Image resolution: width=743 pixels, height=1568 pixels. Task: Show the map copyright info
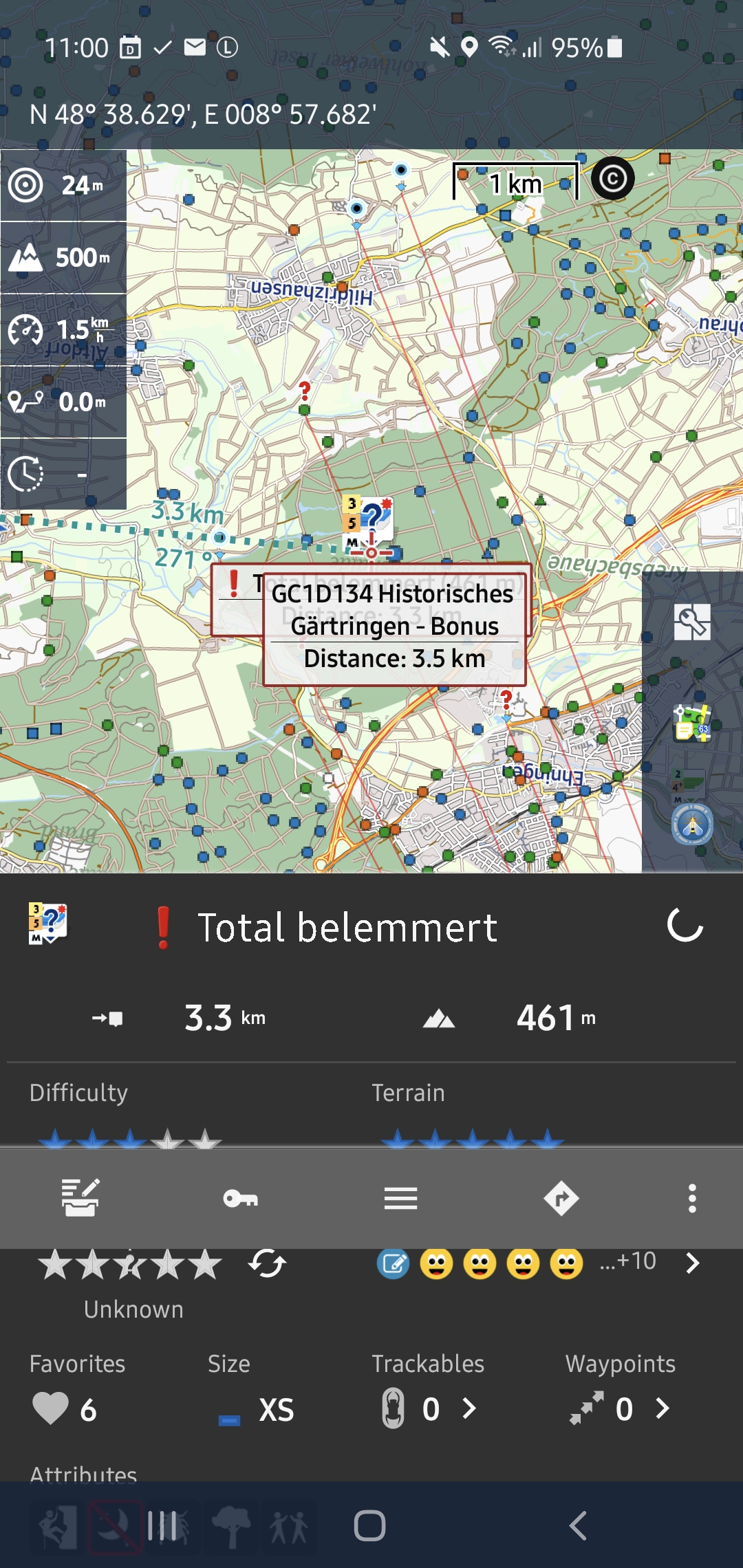point(612,179)
